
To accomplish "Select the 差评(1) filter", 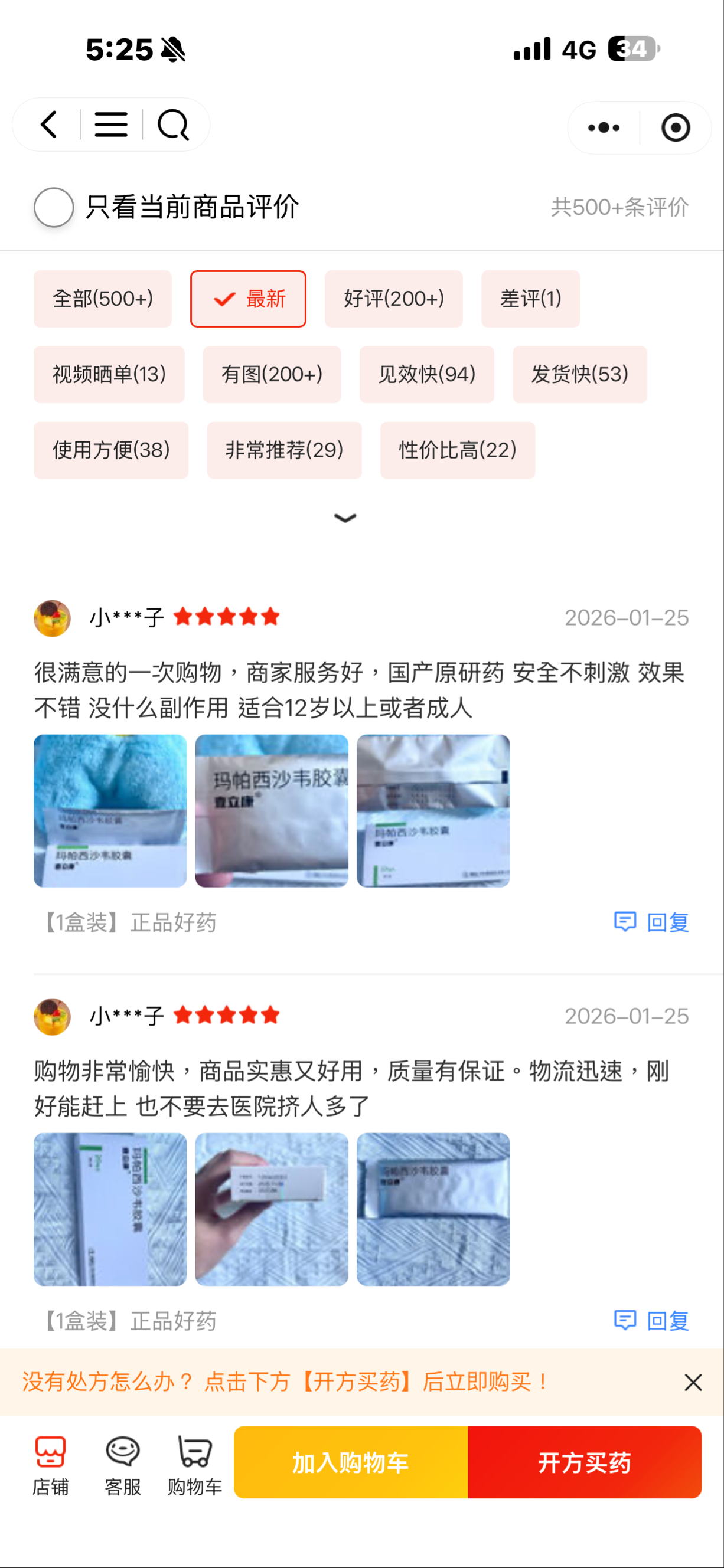I will click(x=530, y=299).
